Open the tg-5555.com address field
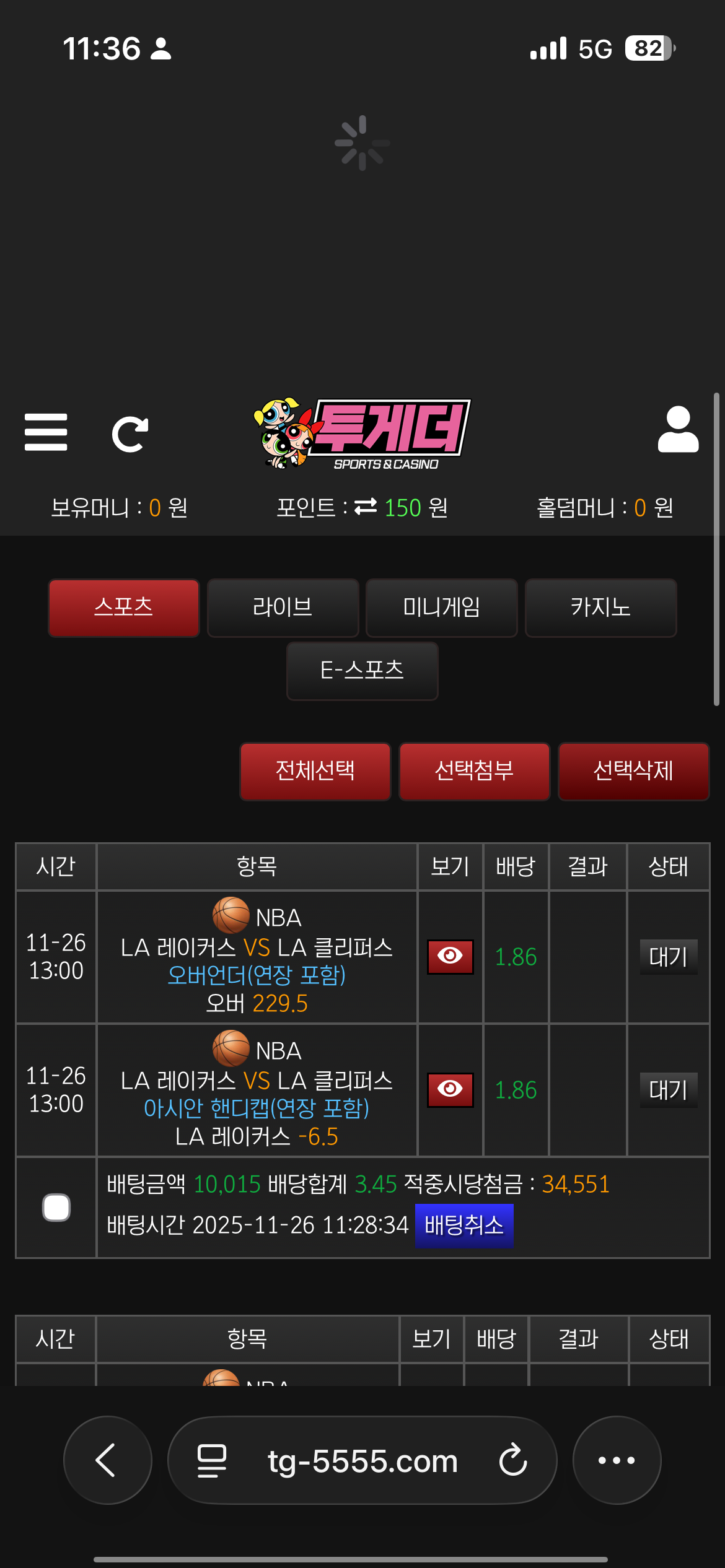This screenshot has width=725, height=1568. (362, 1461)
